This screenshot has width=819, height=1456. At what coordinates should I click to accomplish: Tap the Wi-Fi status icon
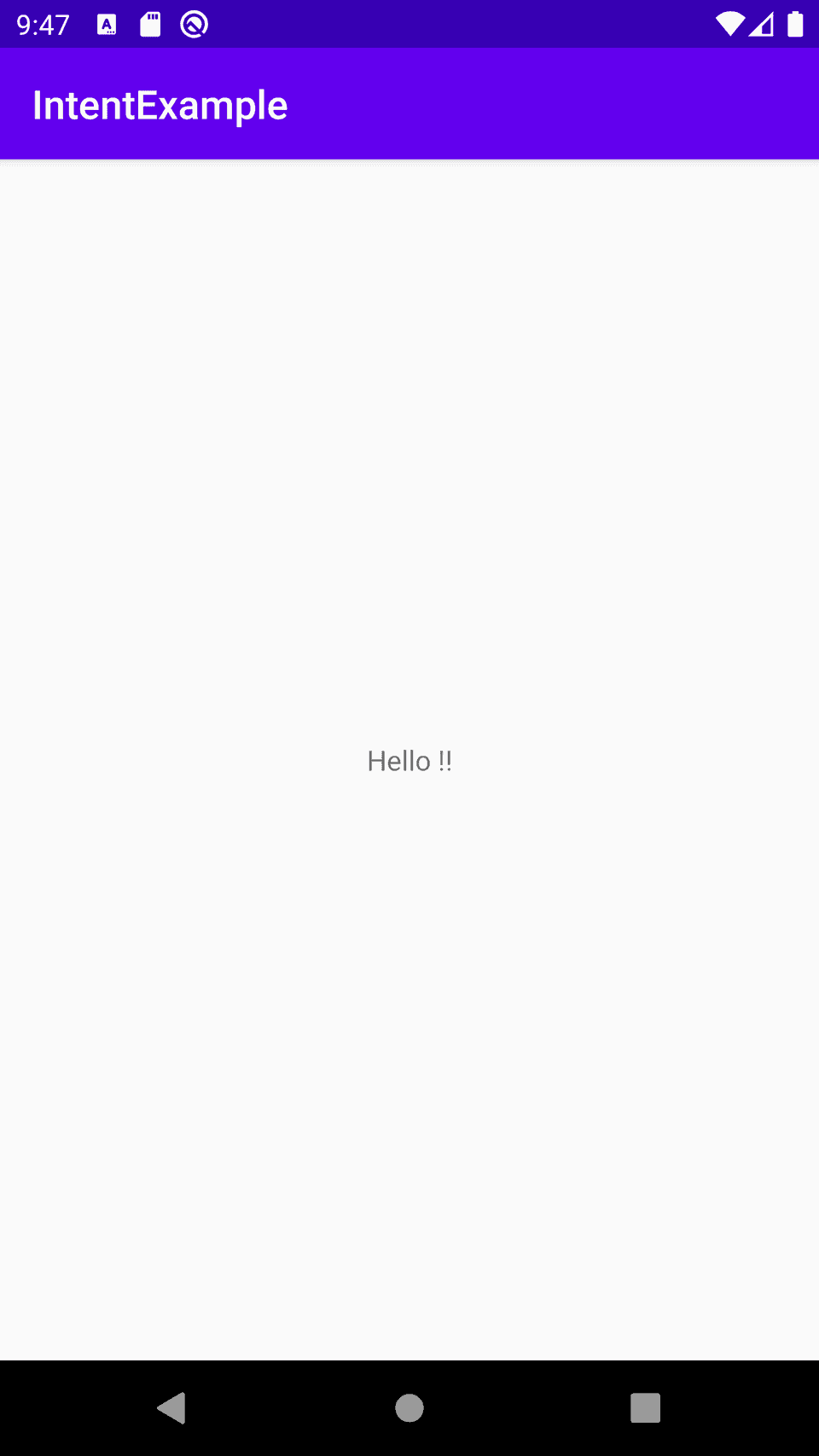tap(729, 24)
